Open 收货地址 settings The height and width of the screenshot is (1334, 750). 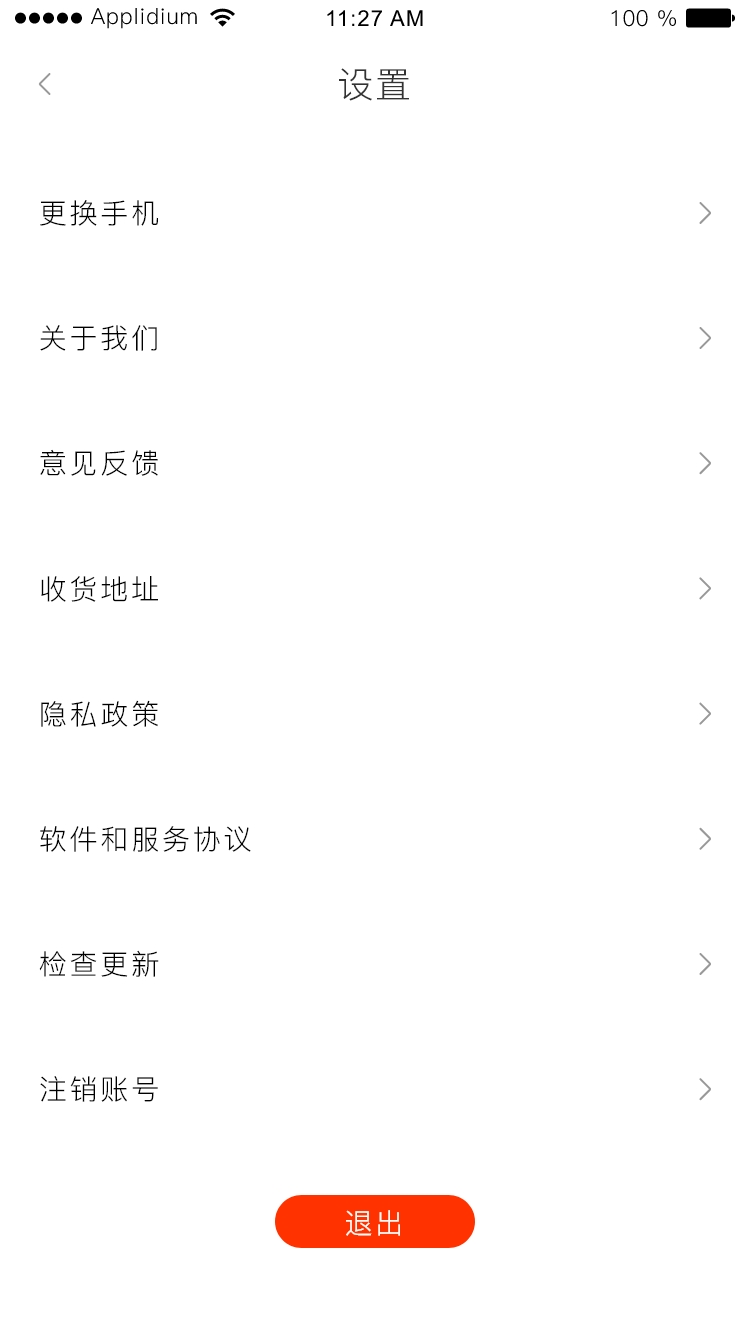375,588
